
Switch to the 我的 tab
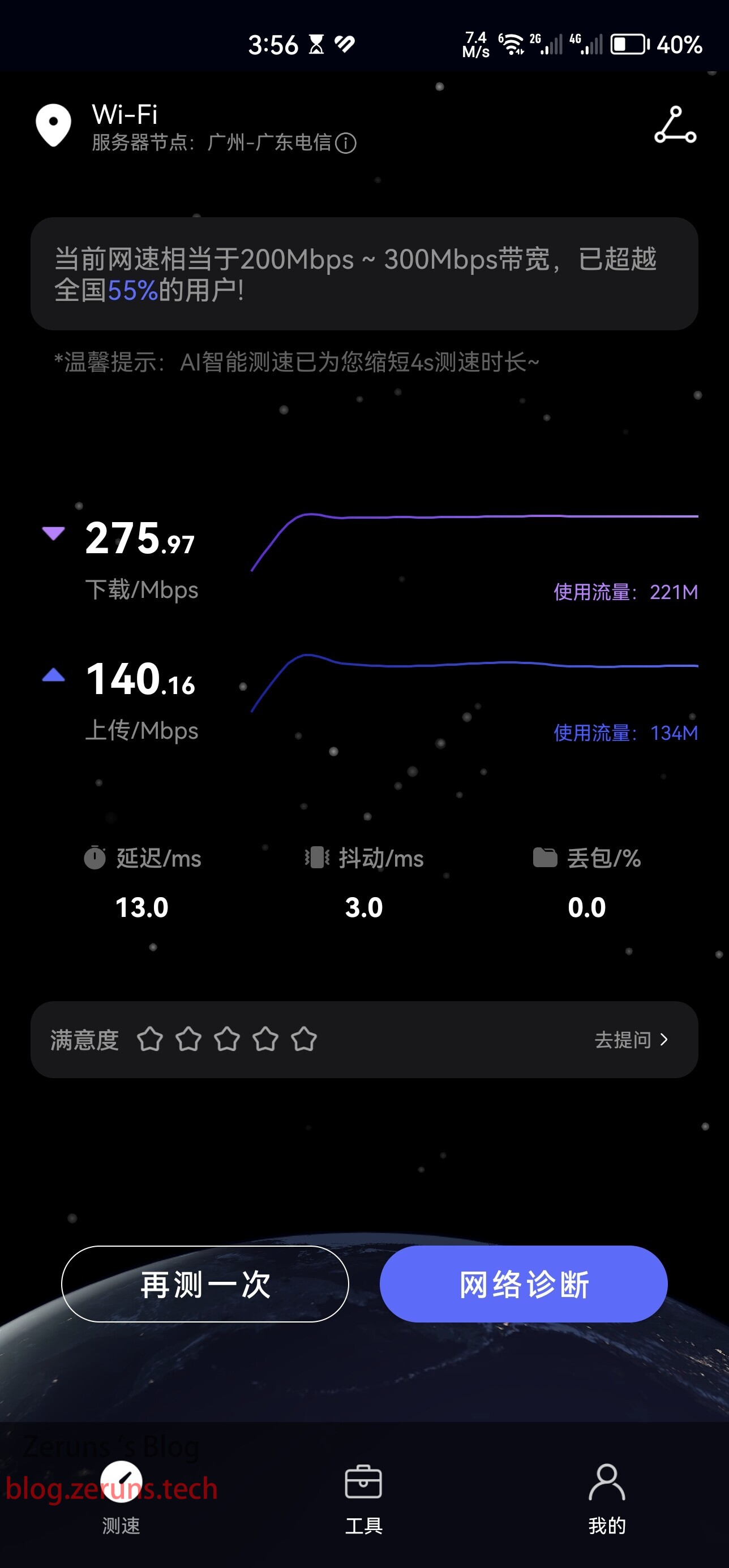607,1497
